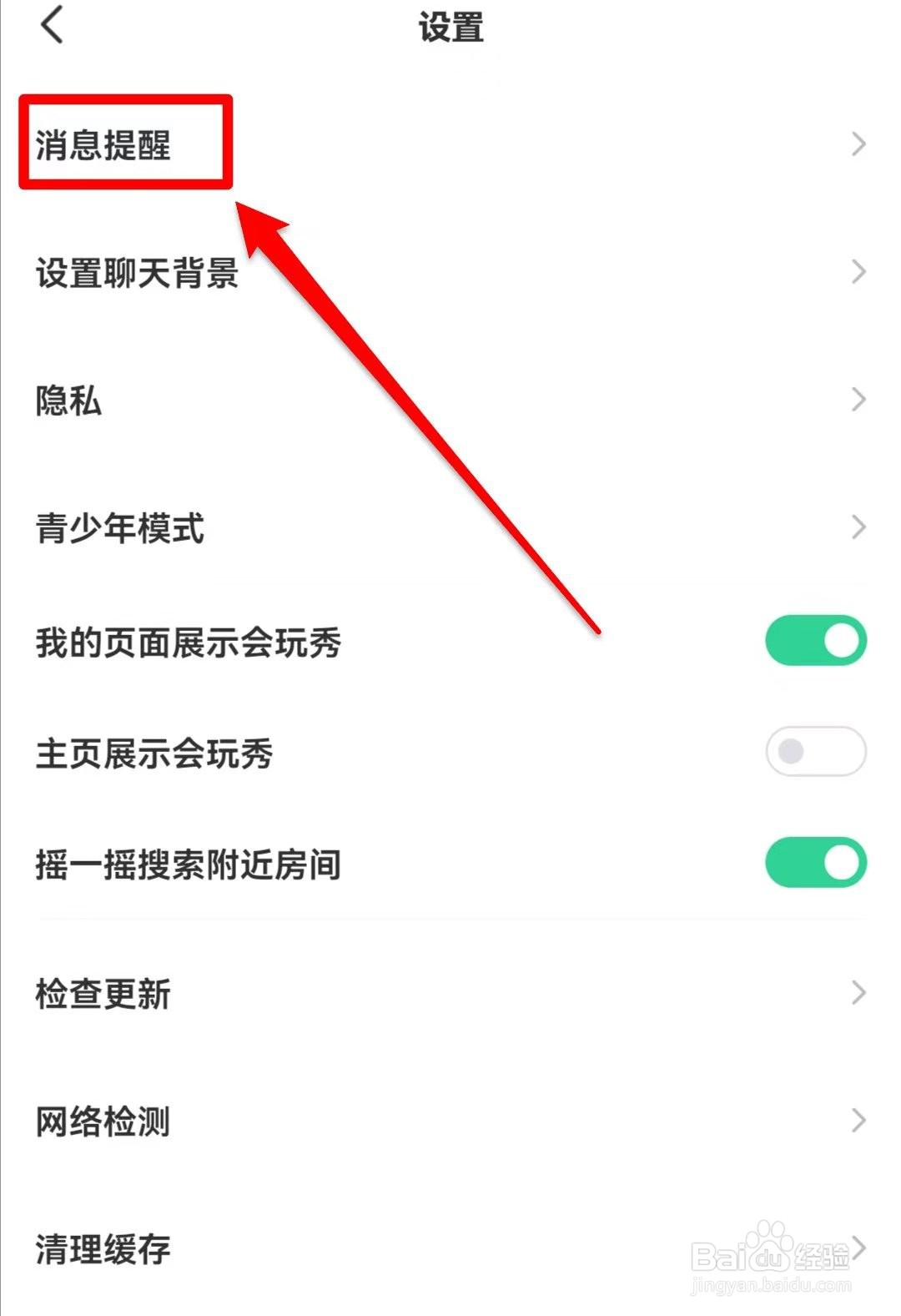The image size is (901, 1316).
Task: Open 青少年模式 teen mode settings
Action: (121, 527)
